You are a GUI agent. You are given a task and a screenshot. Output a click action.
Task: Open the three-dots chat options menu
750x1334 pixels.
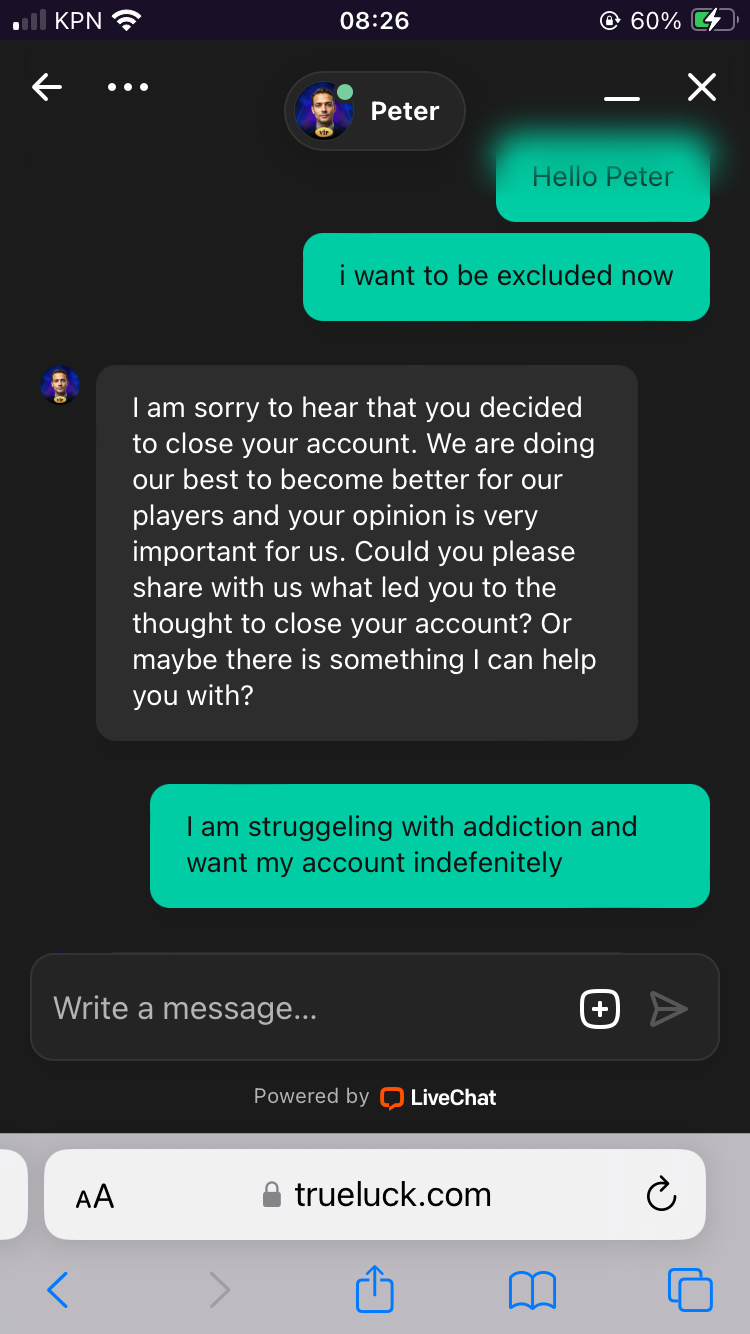click(128, 88)
